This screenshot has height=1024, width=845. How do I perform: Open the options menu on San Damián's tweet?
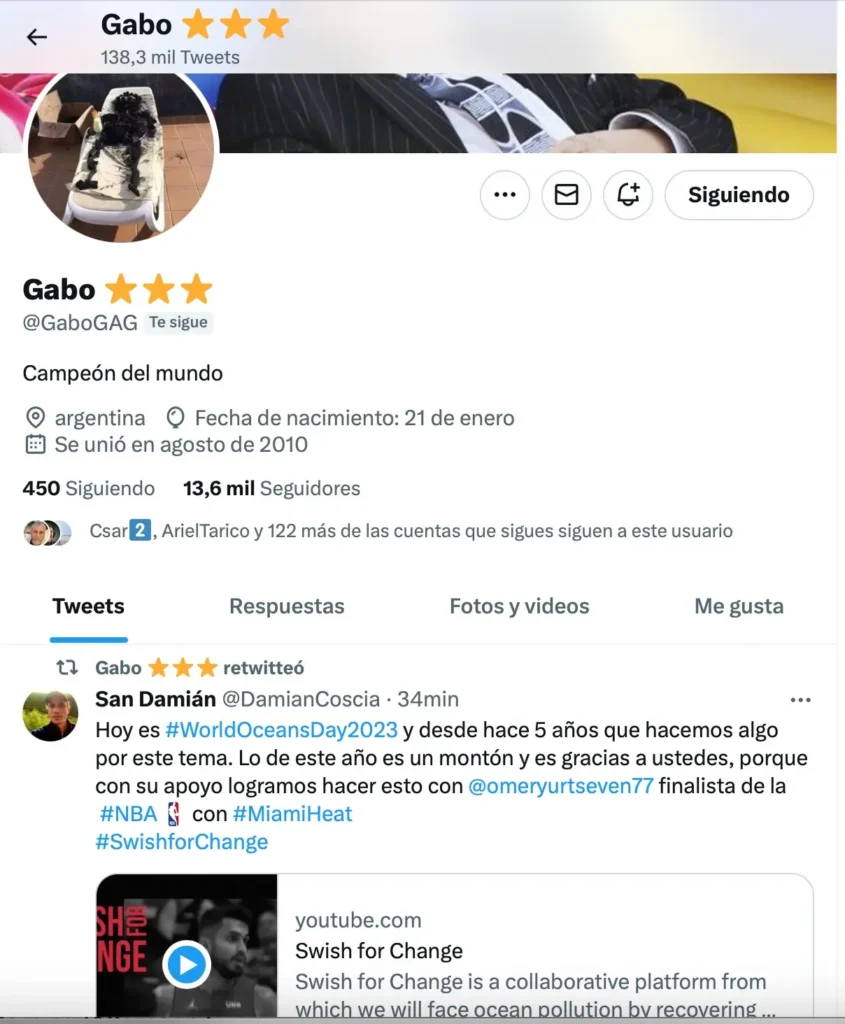click(800, 700)
